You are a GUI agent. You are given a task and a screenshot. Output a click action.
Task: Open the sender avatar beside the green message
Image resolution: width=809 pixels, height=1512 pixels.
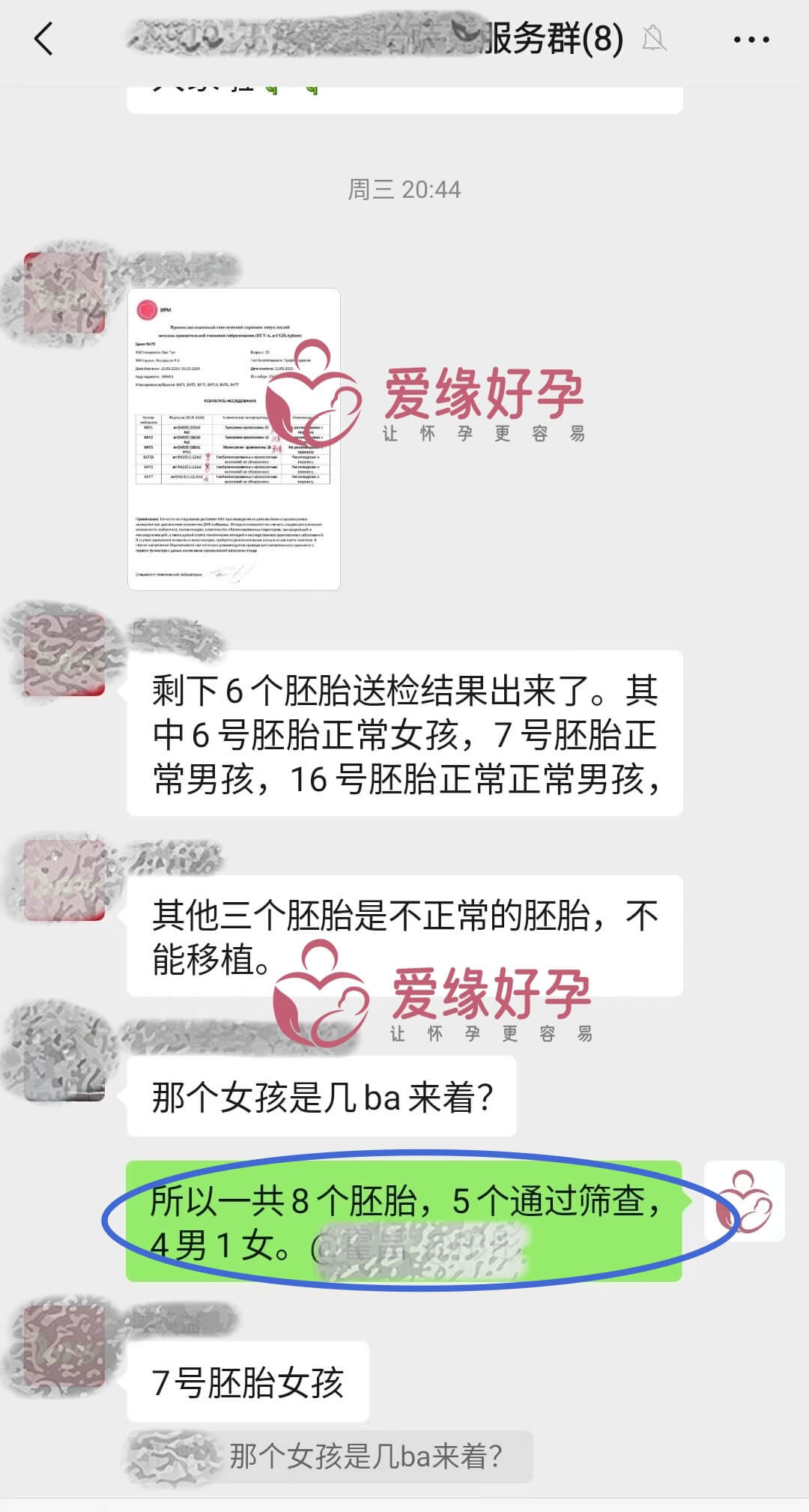[x=744, y=1201]
